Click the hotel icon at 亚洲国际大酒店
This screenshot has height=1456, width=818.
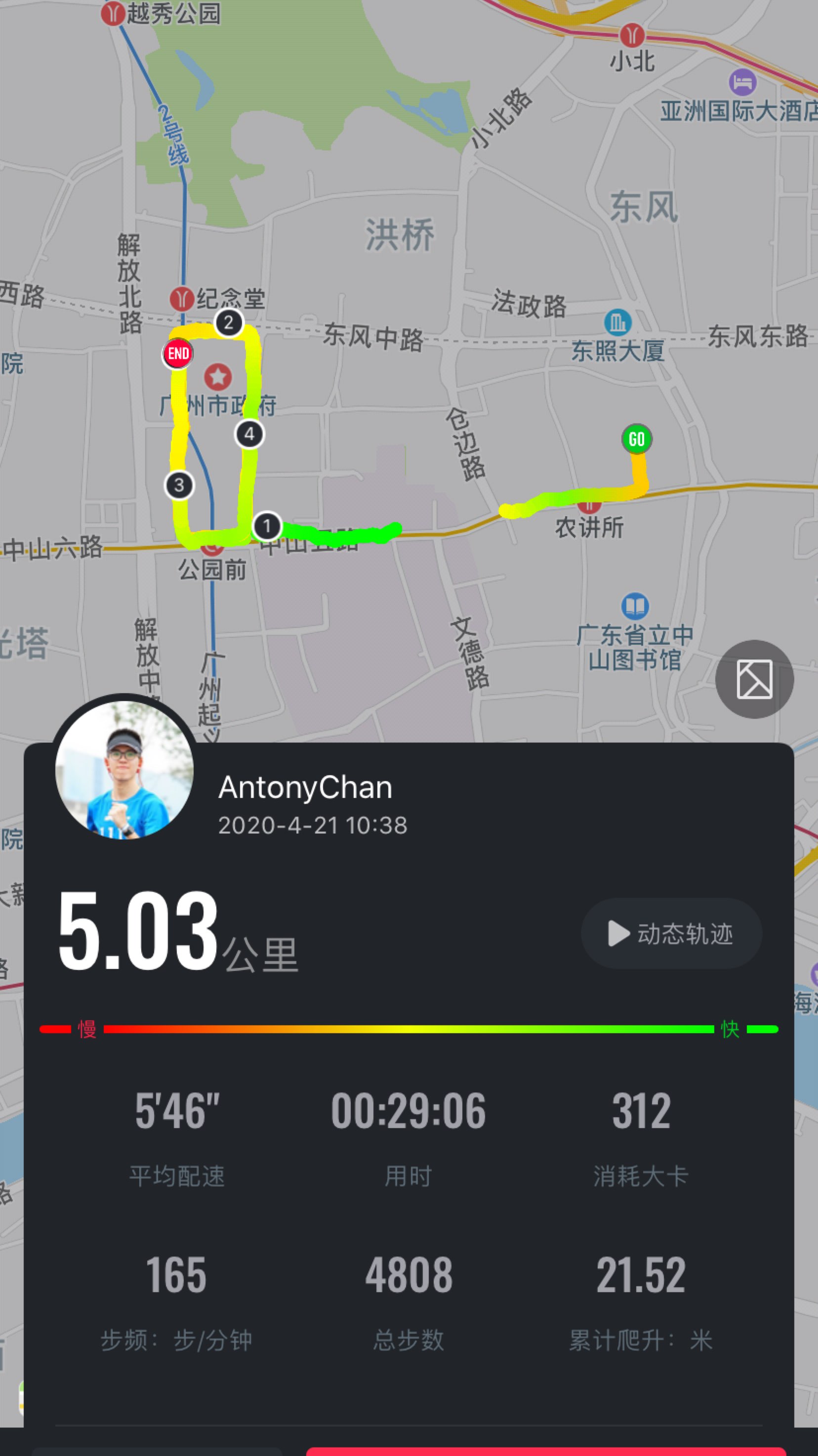(x=743, y=81)
